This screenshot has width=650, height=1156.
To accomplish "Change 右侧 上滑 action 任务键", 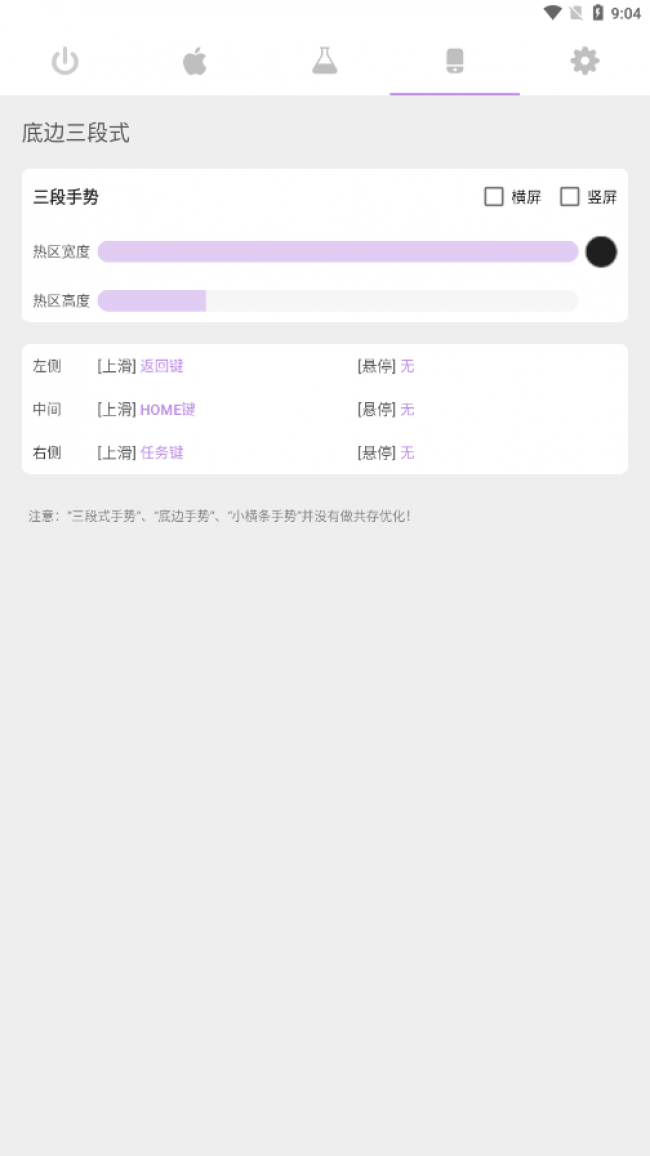I will pyautogui.click(x=162, y=453).
